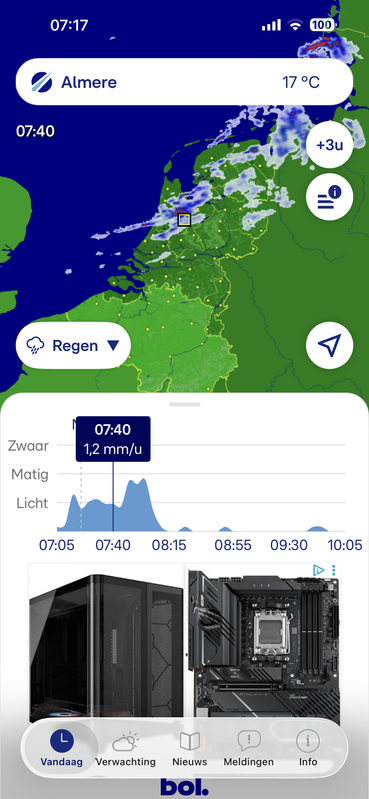
Task: Switch to the Verwachting tab
Action: coord(125,749)
